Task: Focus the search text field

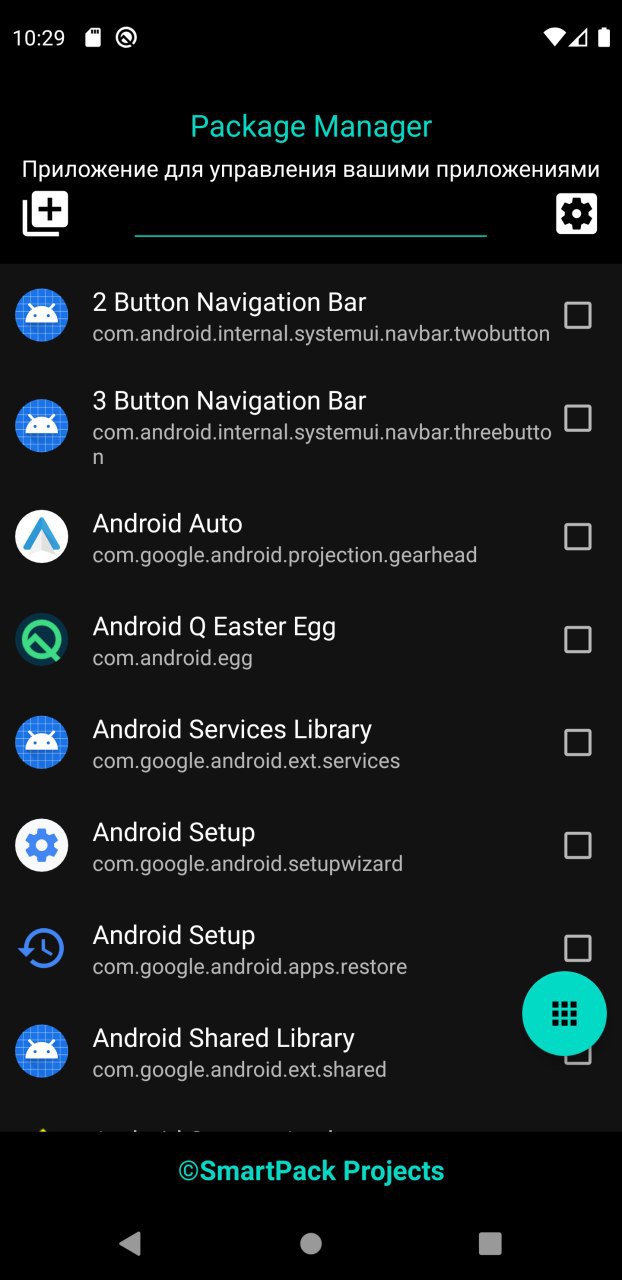Action: 311,214
